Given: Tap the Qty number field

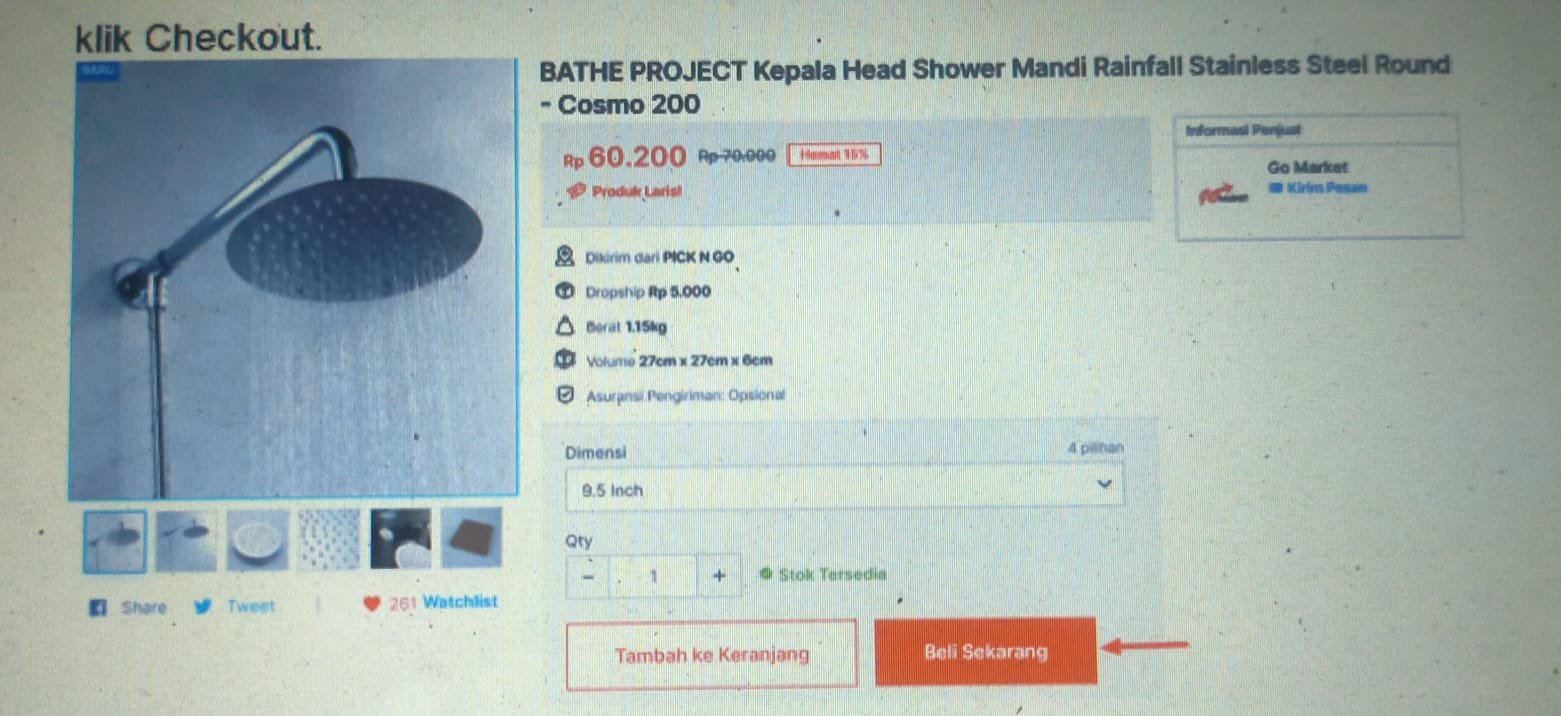Looking at the screenshot, I should pyautogui.click(x=653, y=577).
